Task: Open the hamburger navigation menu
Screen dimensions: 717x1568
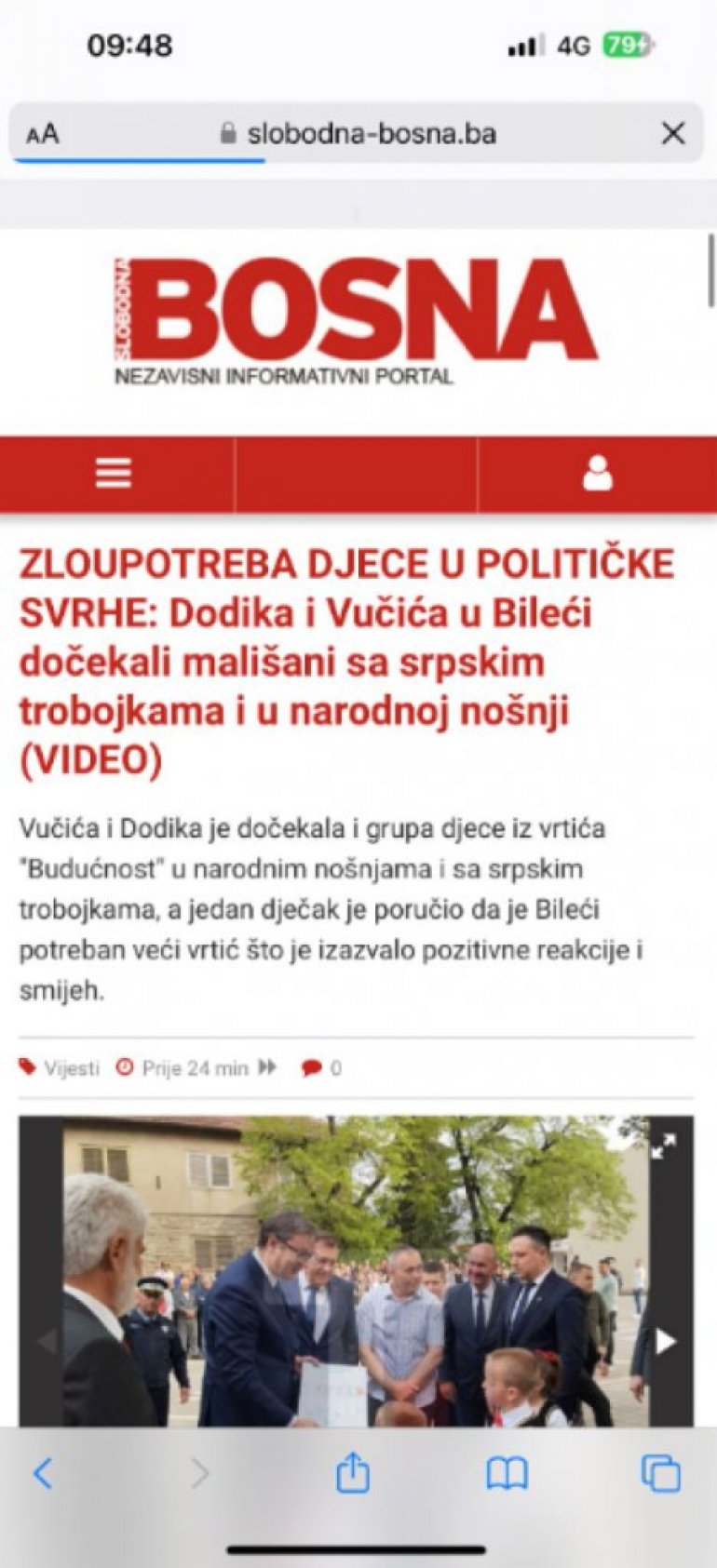Action: pos(114,474)
